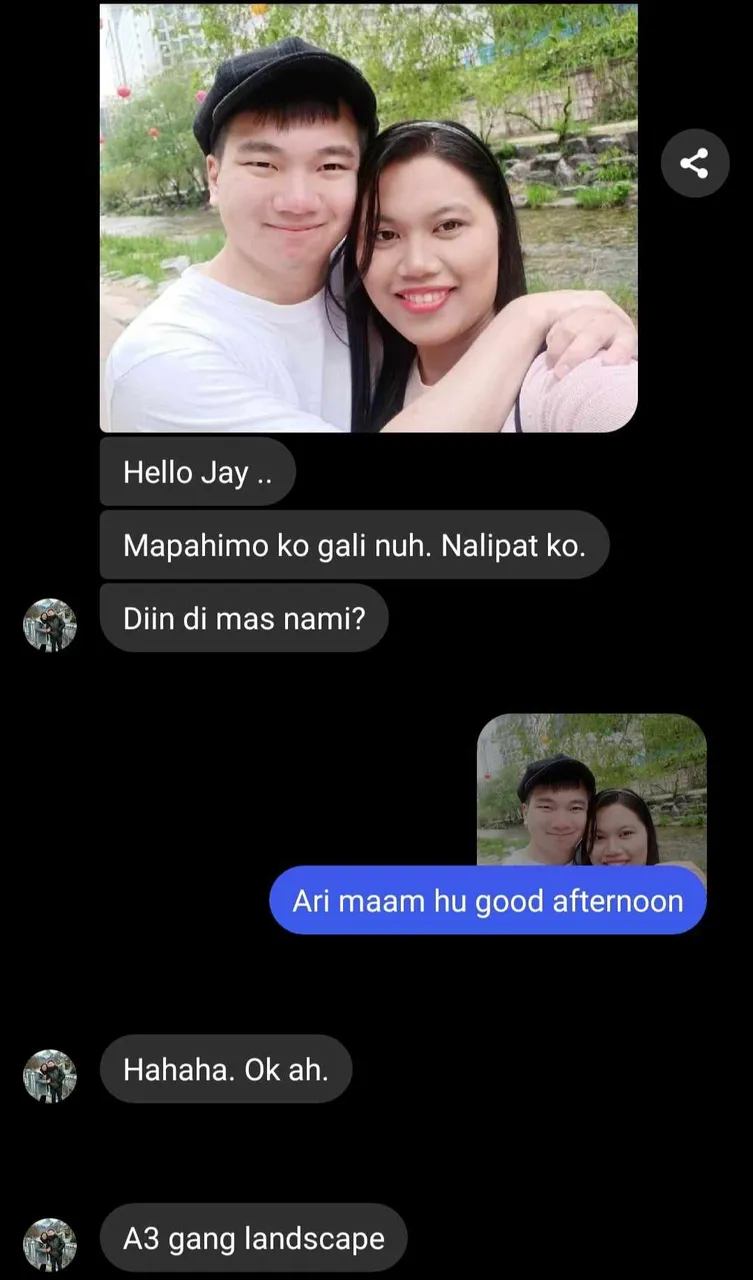Screen dimensions: 753x1280
Task: Share the received couple photo
Action: click(x=695, y=162)
